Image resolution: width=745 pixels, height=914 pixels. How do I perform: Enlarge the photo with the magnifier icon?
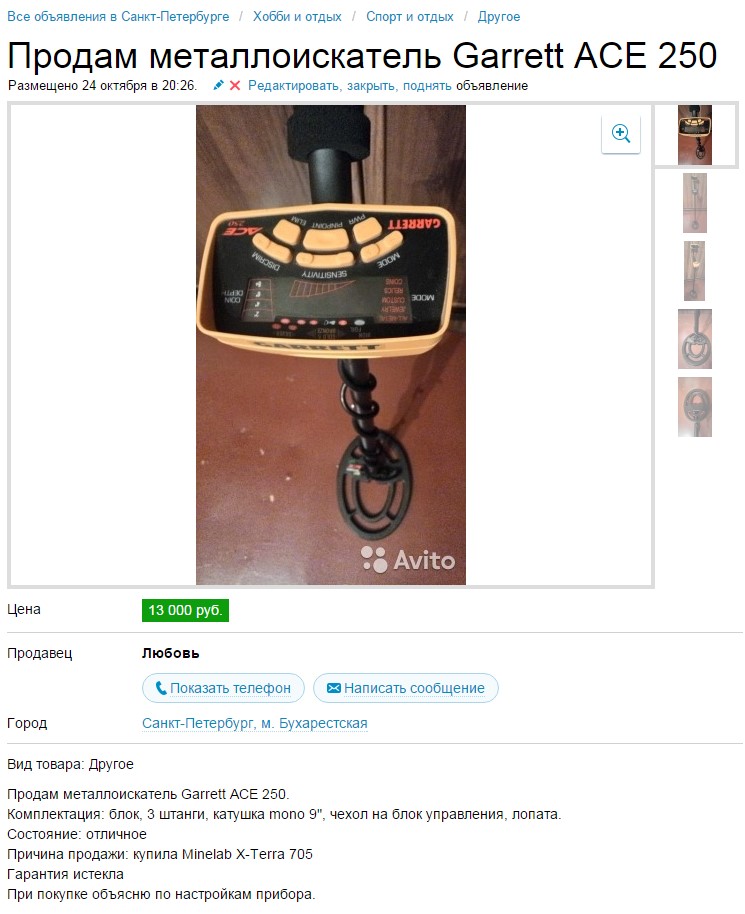click(621, 134)
